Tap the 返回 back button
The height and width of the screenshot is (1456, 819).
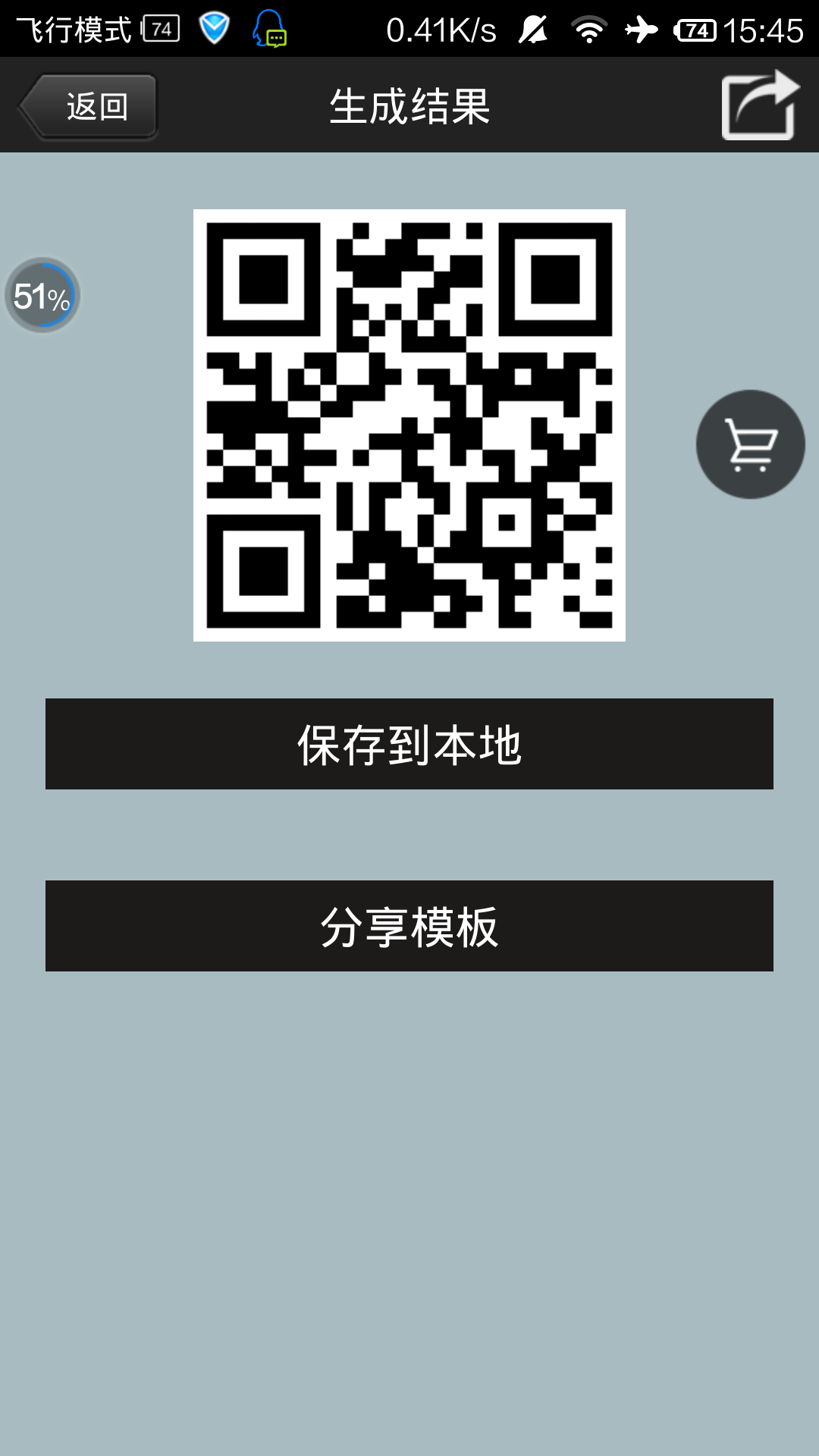pyautogui.click(x=89, y=106)
